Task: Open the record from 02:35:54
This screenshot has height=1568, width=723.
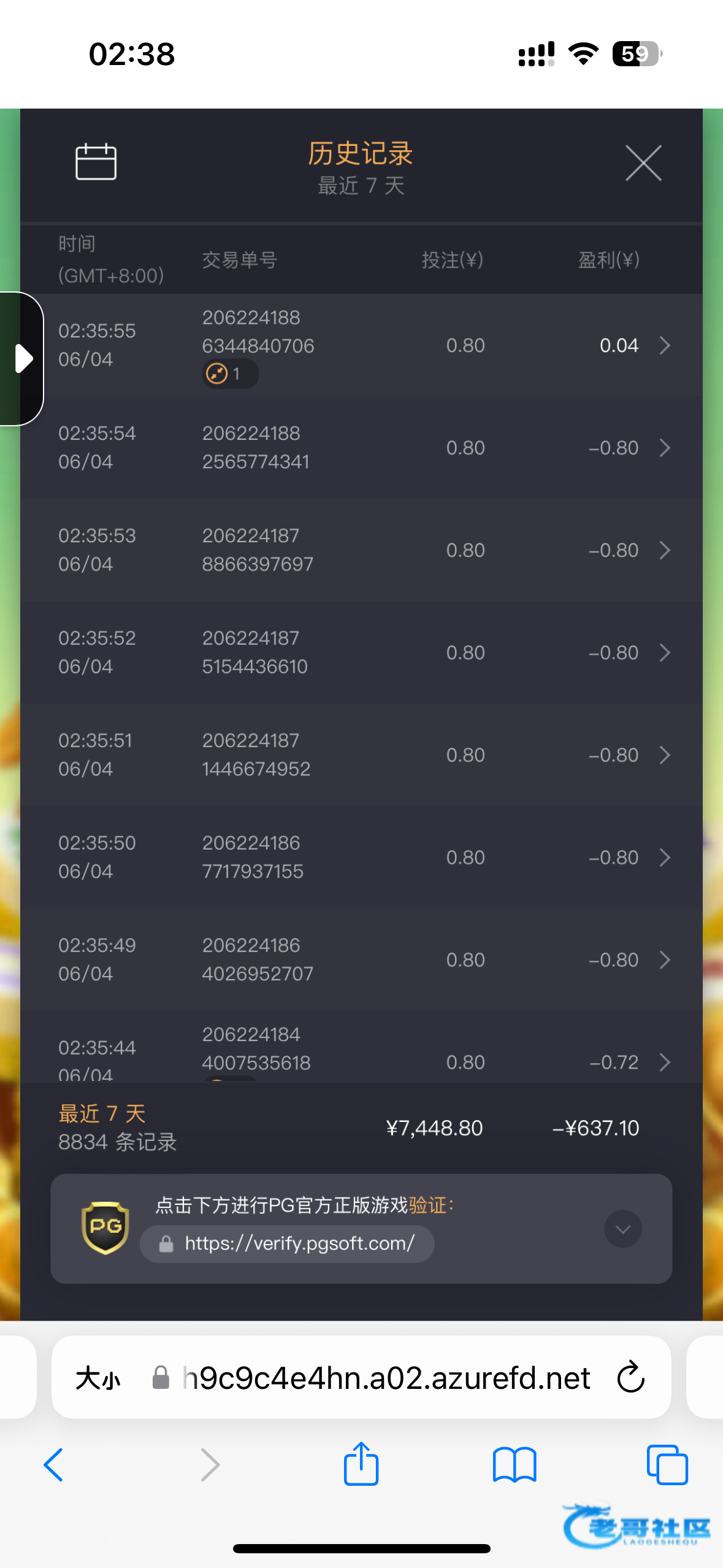Action: [361, 447]
